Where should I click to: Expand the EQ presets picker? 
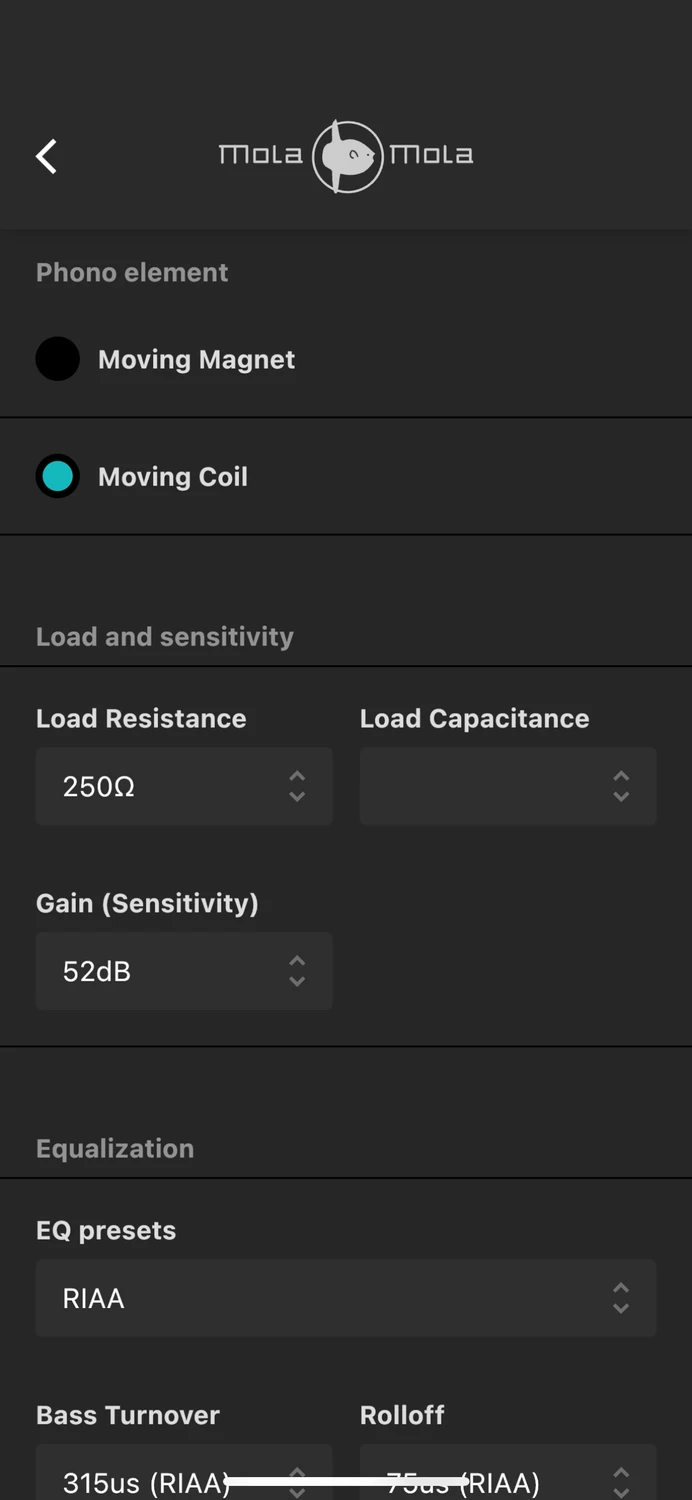[x=346, y=1298]
